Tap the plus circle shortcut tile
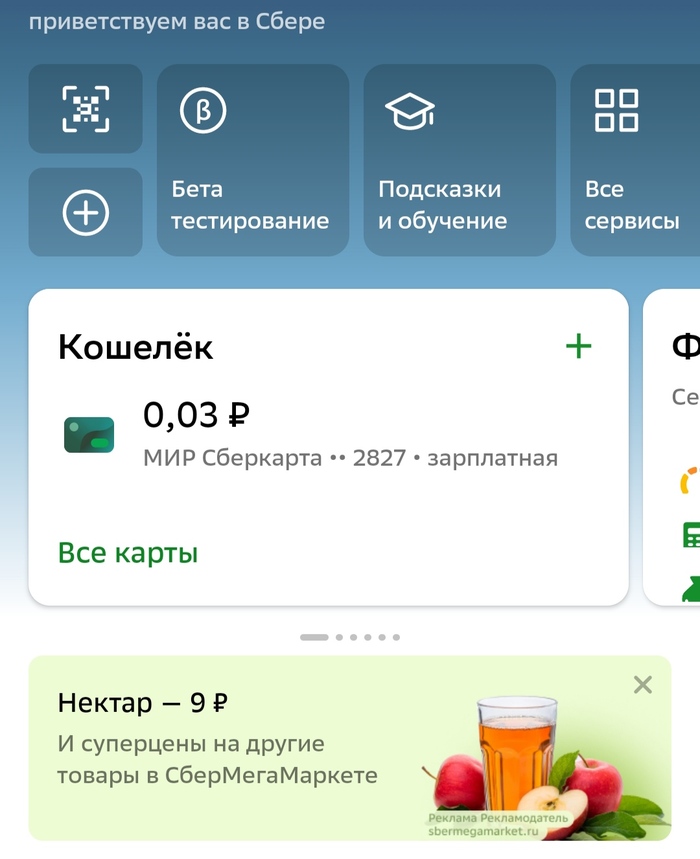 86,212
